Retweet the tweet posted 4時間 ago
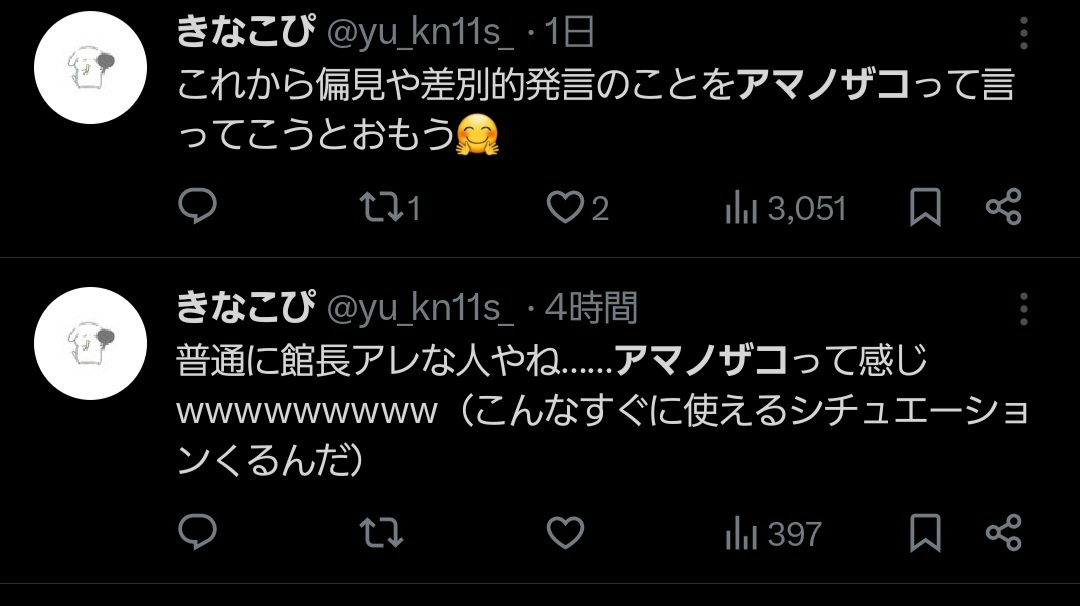This screenshot has width=1080, height=606. pyautogui.click(x=381, y=533)
